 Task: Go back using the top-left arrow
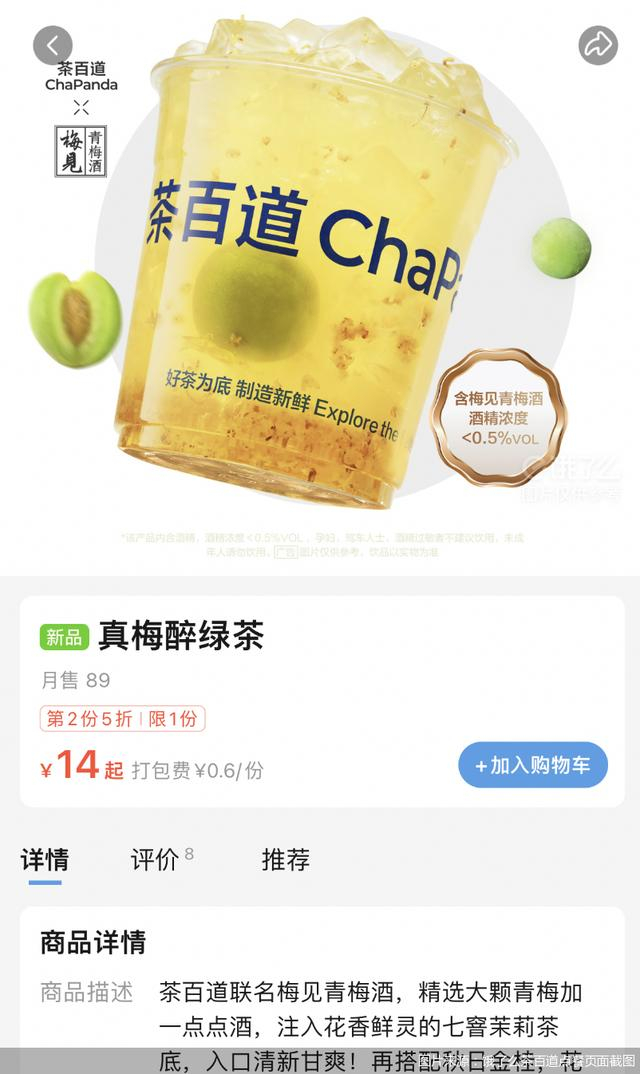pyautogui.click(x=53, y=45)
